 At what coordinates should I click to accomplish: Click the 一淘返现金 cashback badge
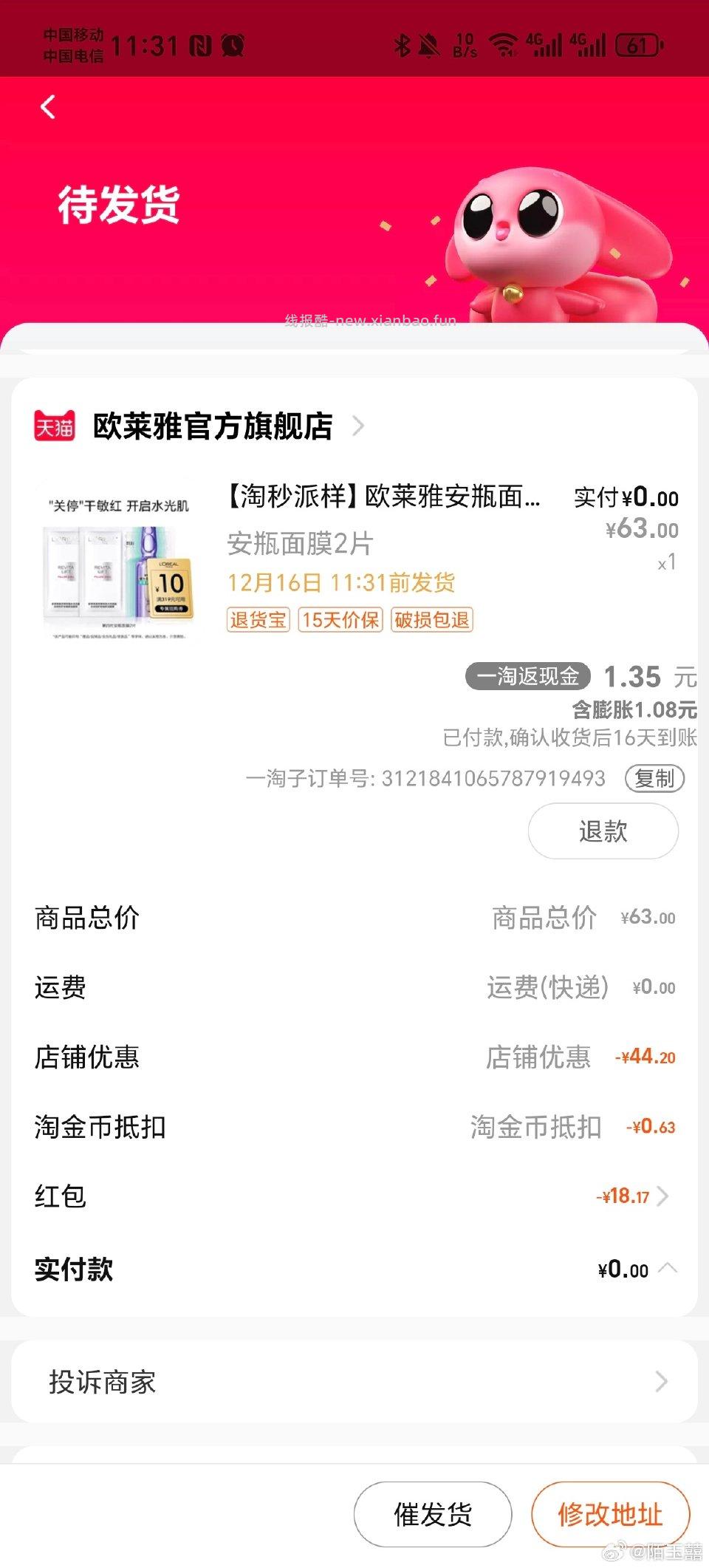pyautogui.click(x=529, y=676)
